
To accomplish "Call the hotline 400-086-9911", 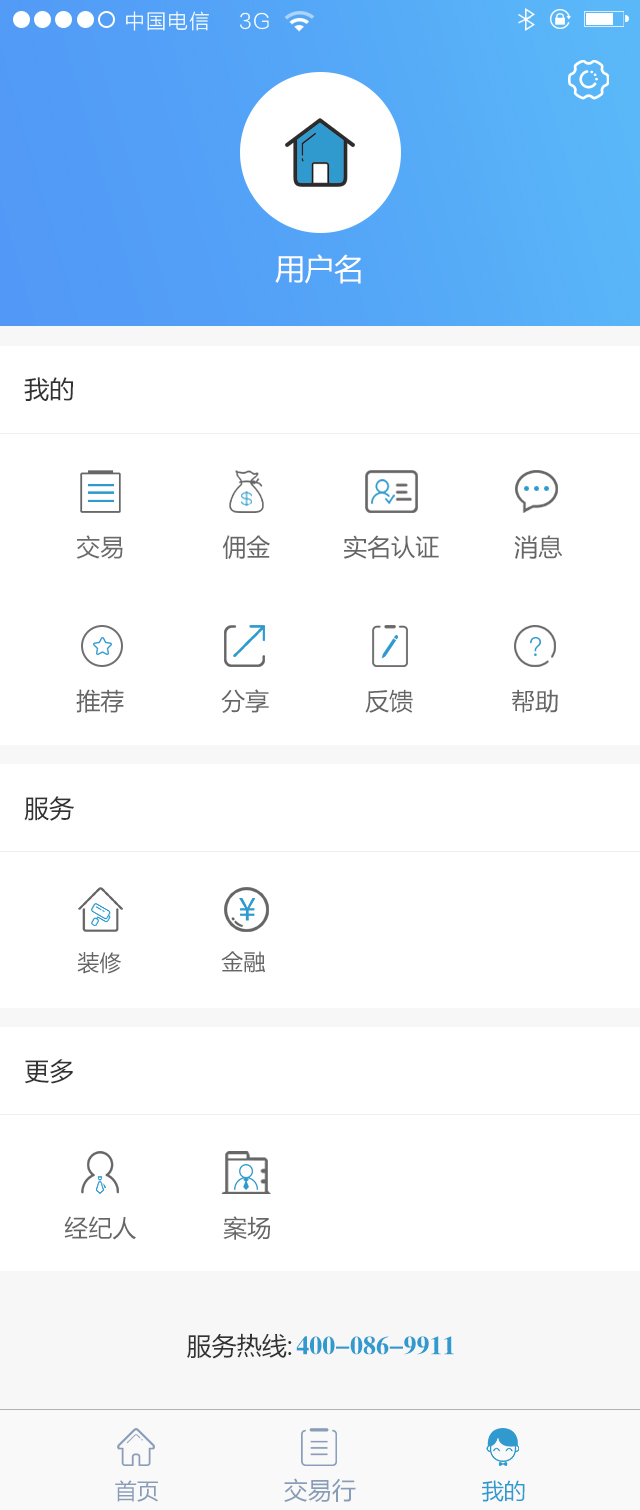I will 375,1346.
